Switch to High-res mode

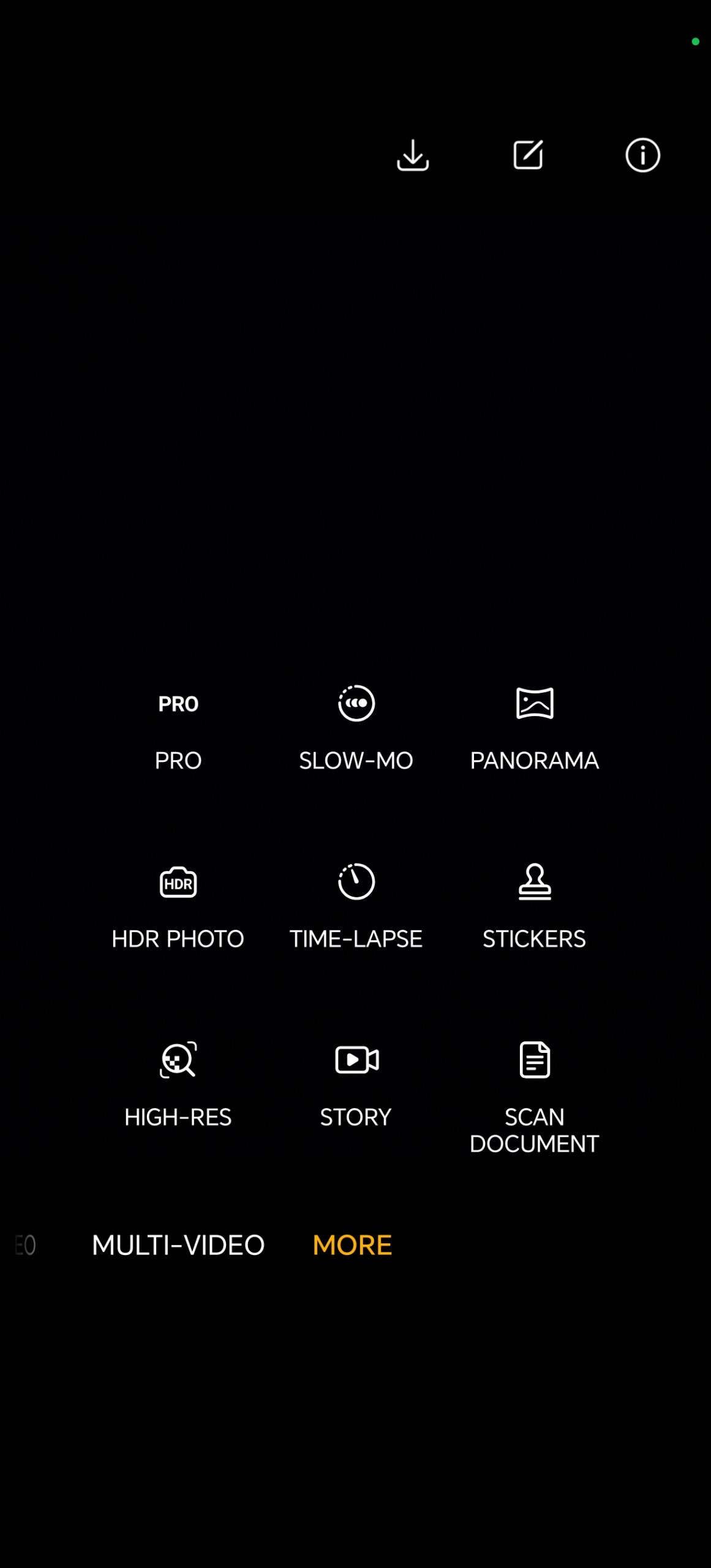point(178,1084)
